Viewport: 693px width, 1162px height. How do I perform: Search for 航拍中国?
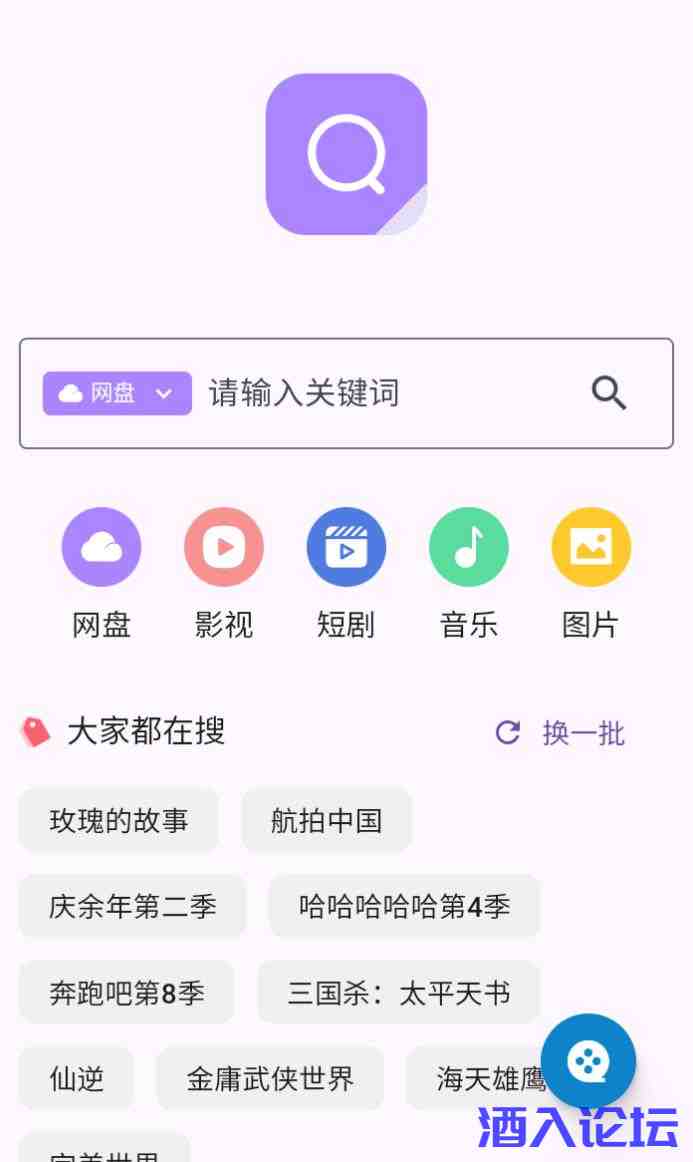point(326,821)
